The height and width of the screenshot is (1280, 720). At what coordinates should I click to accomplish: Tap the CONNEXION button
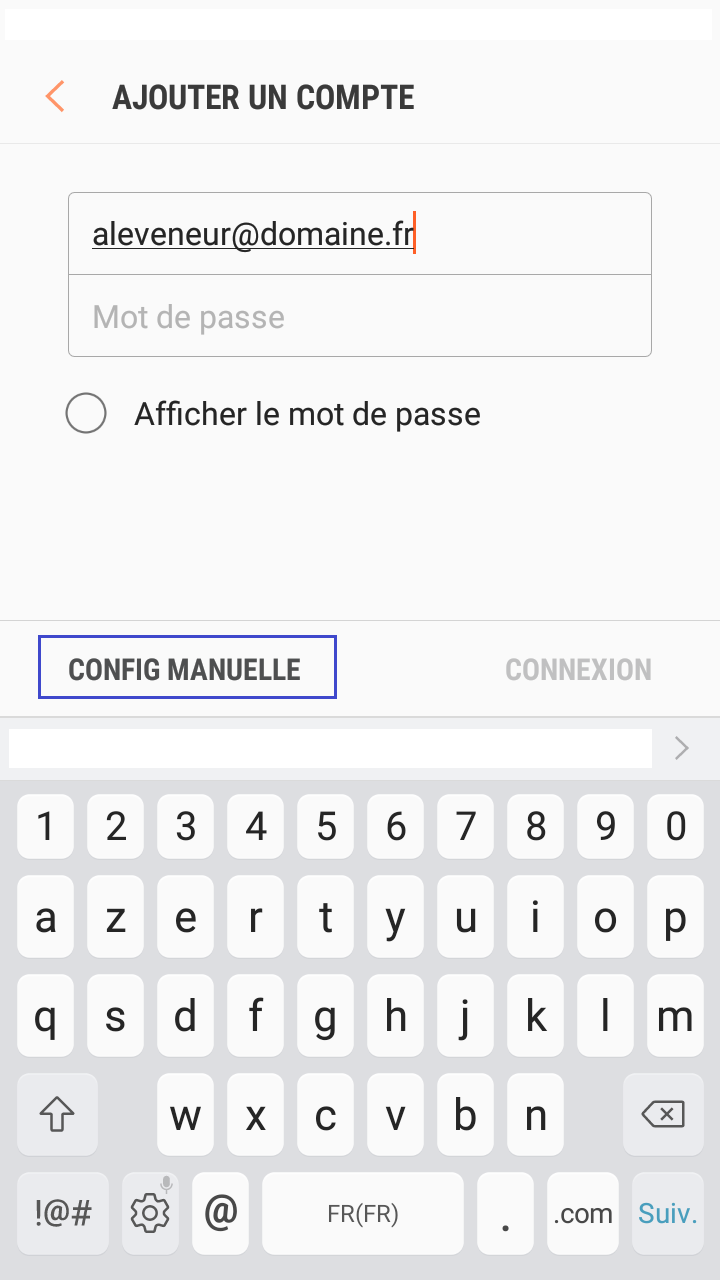pos(578,669)
